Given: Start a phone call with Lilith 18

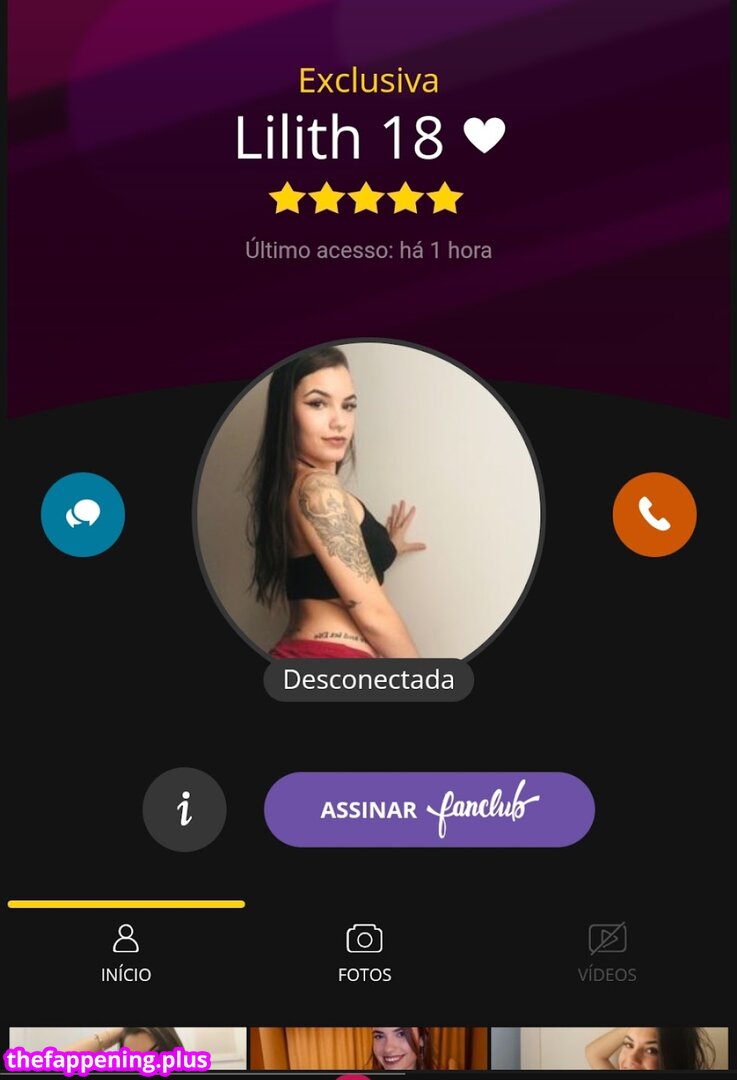Looking at the screenshot, I should pyautogui.click(x=654, y=515).
